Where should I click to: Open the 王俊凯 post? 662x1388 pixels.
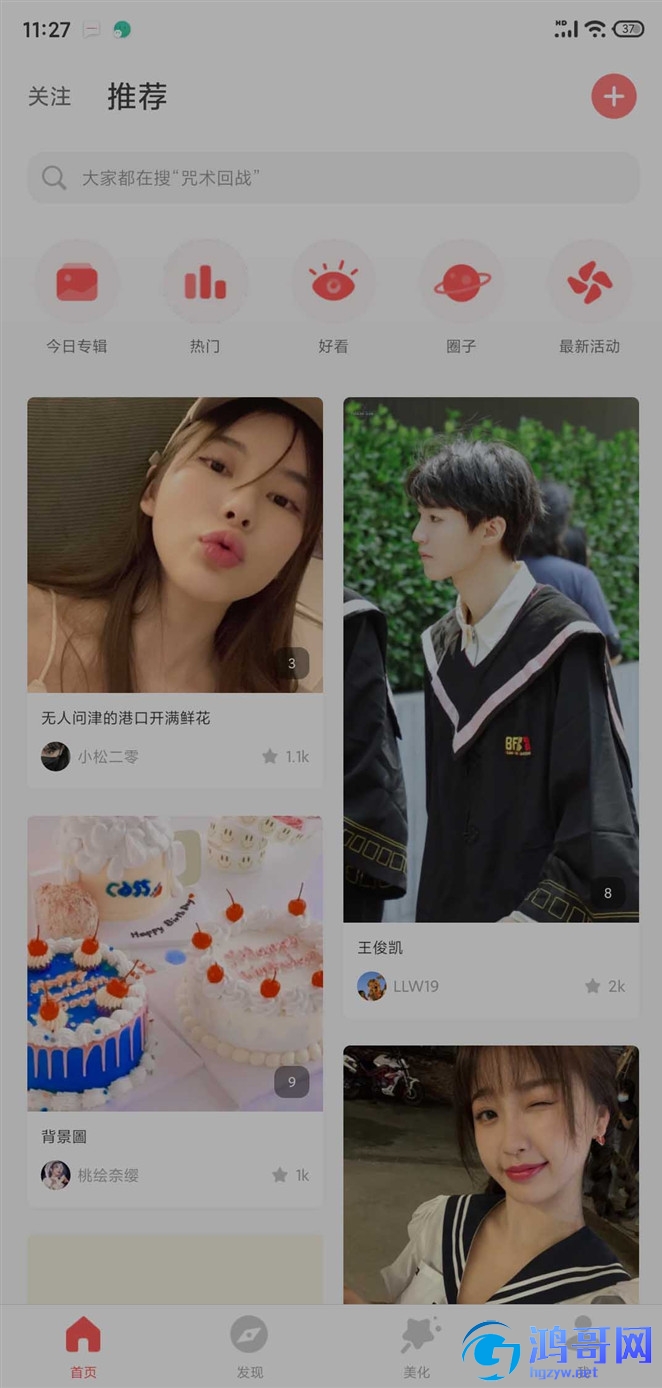pyautogui.click(x=490, y=660)
